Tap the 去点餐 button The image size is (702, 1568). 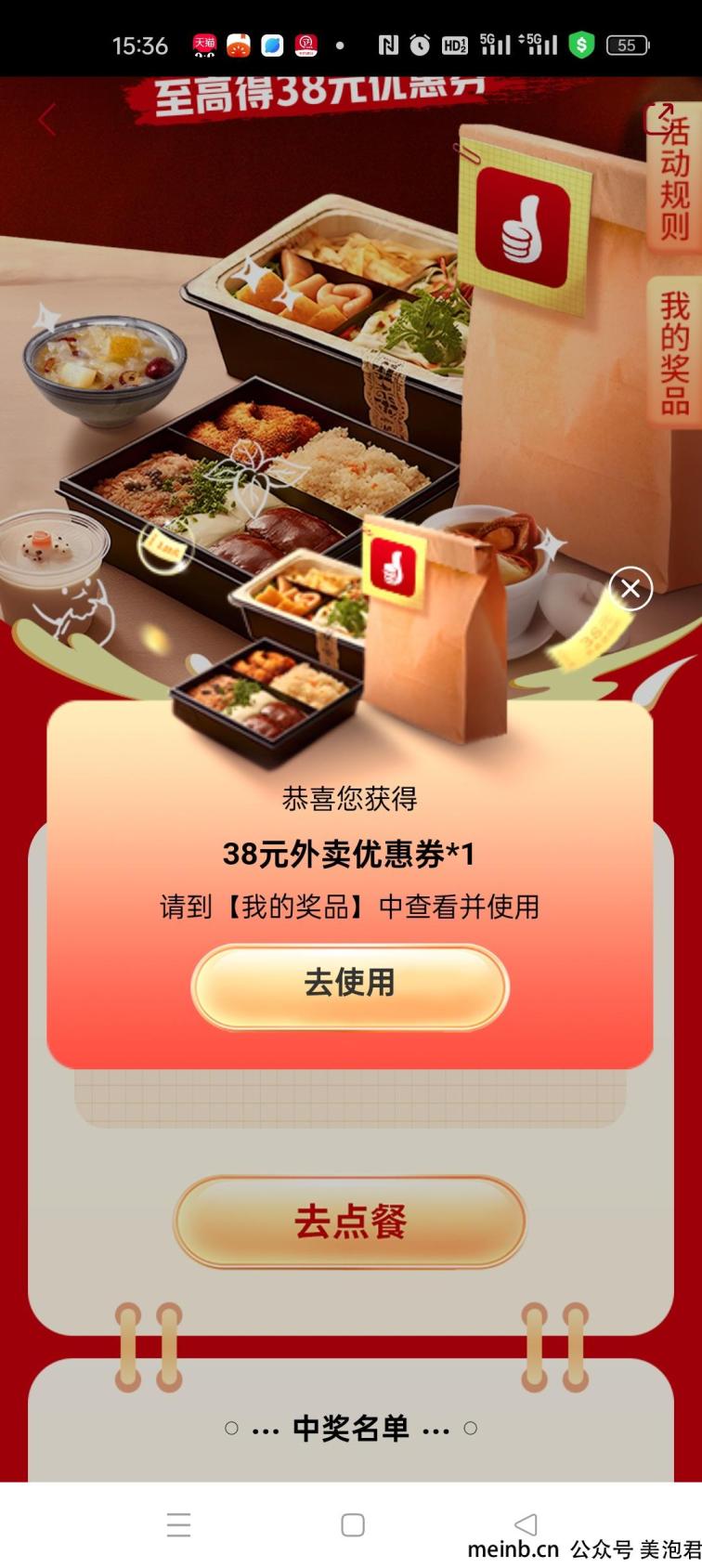tap(350, 1222)
